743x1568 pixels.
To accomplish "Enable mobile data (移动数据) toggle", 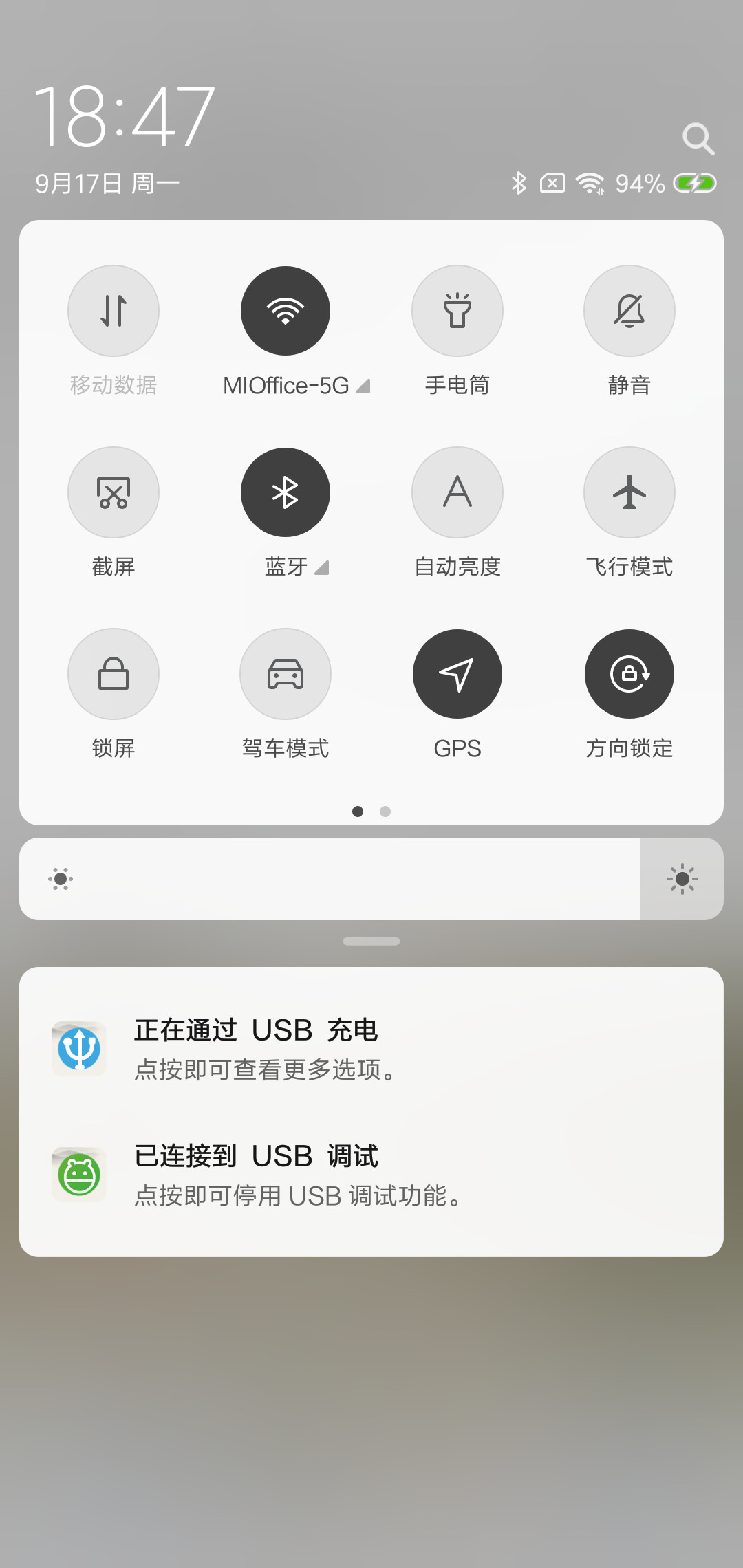I will click(114, 311).
